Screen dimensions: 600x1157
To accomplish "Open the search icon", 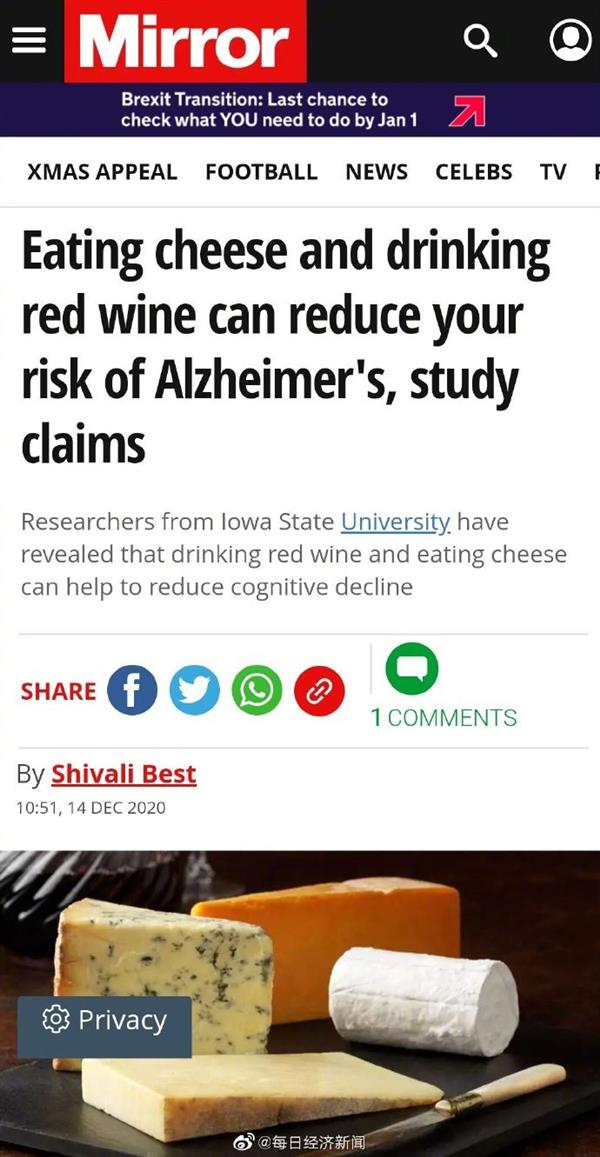I will click(482, 41).
